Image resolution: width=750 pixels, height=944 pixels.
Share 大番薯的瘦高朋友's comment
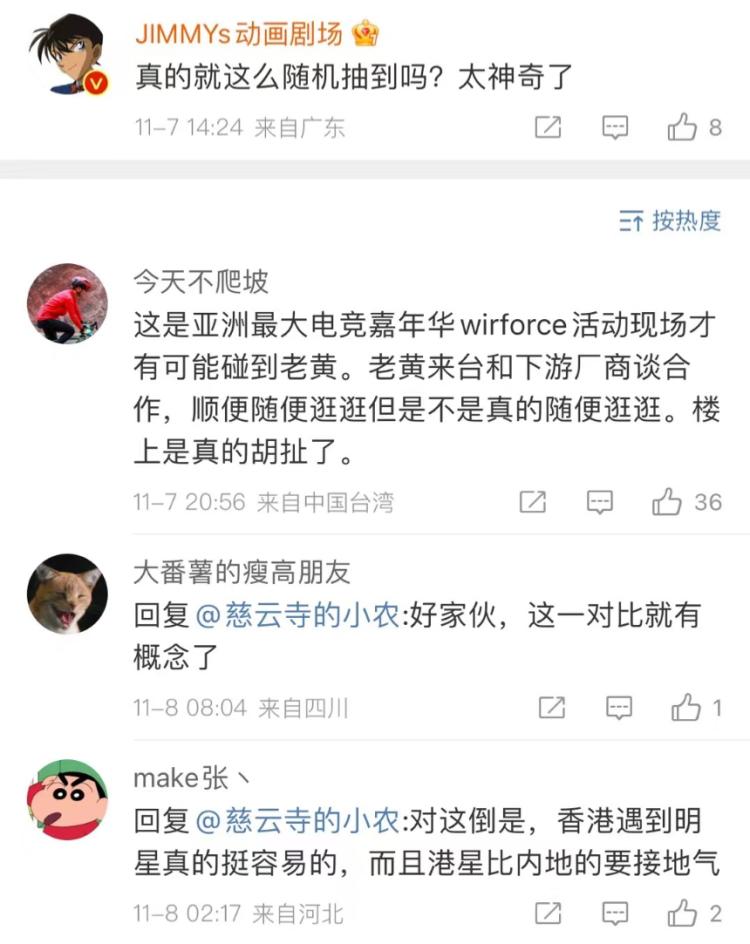click(x=552, y=707)
